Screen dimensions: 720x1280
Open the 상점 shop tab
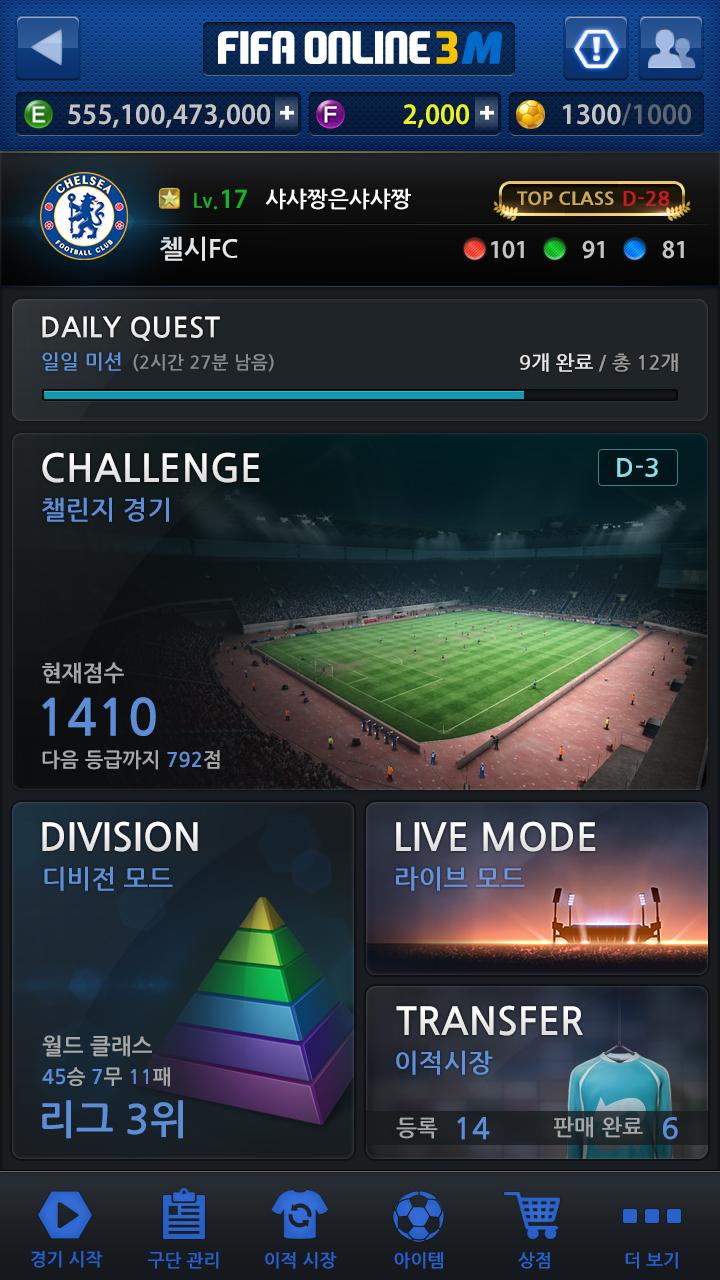(x=534, y=1229)
